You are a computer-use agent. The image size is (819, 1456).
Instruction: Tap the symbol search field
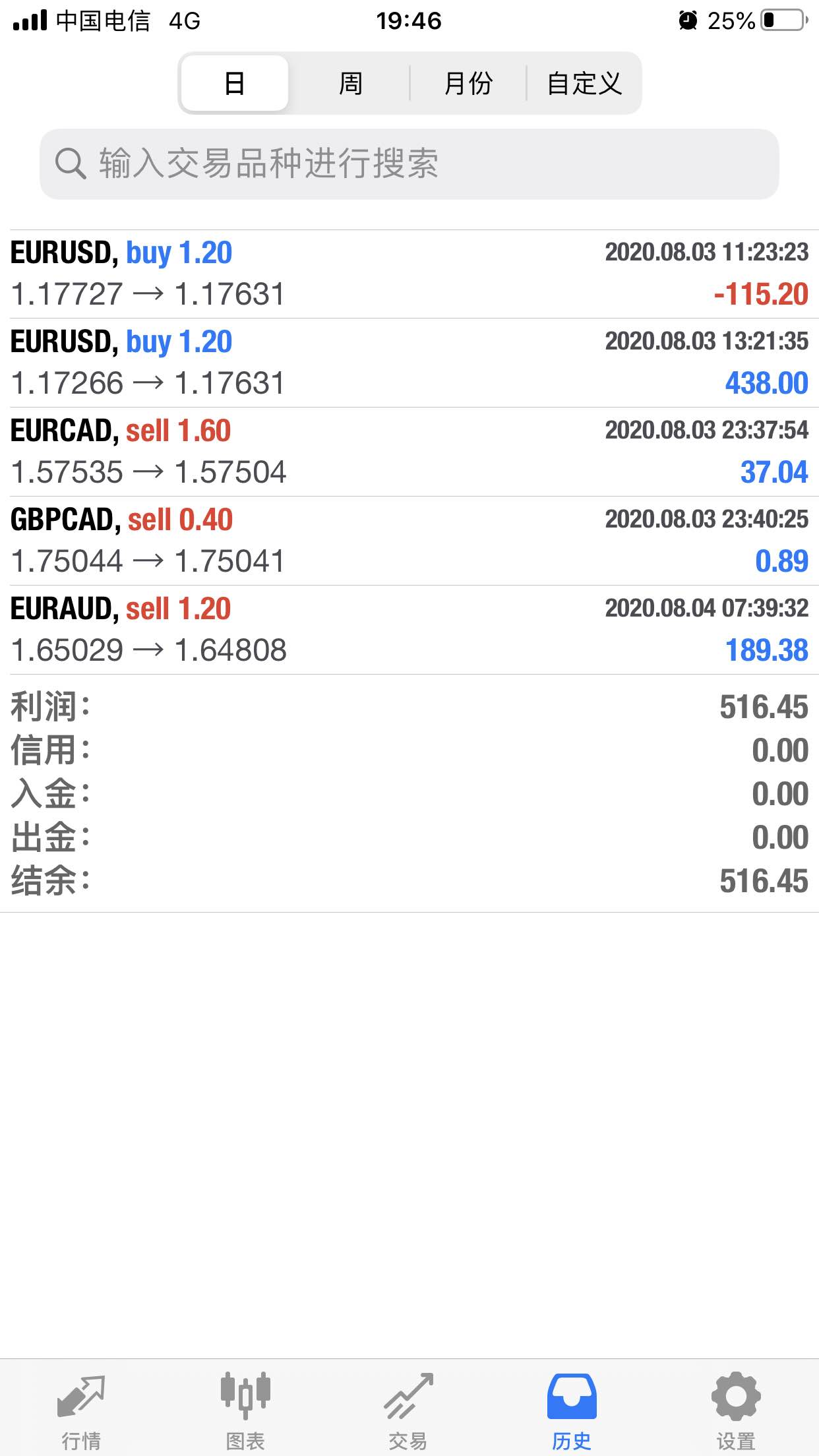pos(409,164)
